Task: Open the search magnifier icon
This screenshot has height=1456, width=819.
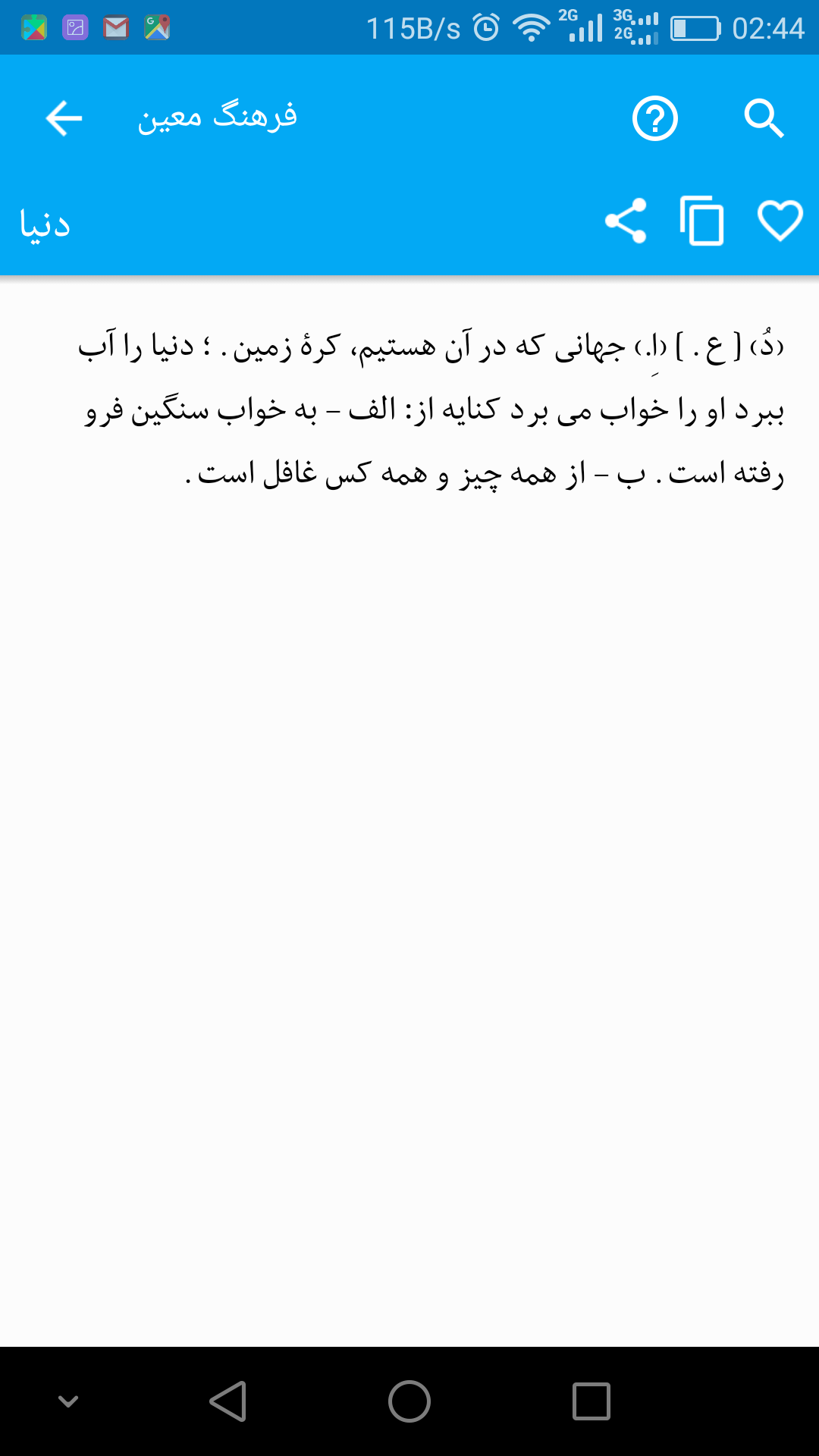Action: [x=763, y=118]
